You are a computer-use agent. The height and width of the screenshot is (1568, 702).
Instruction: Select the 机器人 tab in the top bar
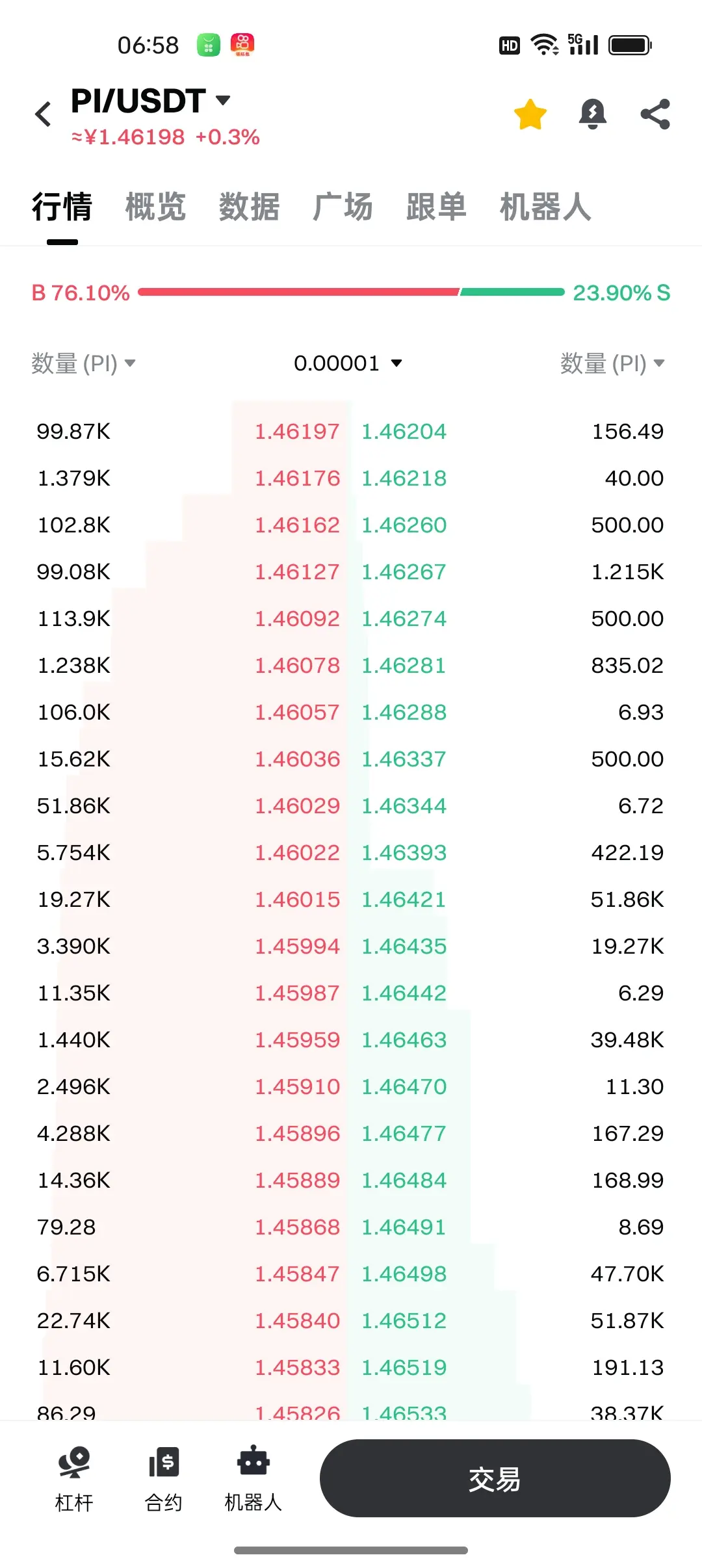545,207
